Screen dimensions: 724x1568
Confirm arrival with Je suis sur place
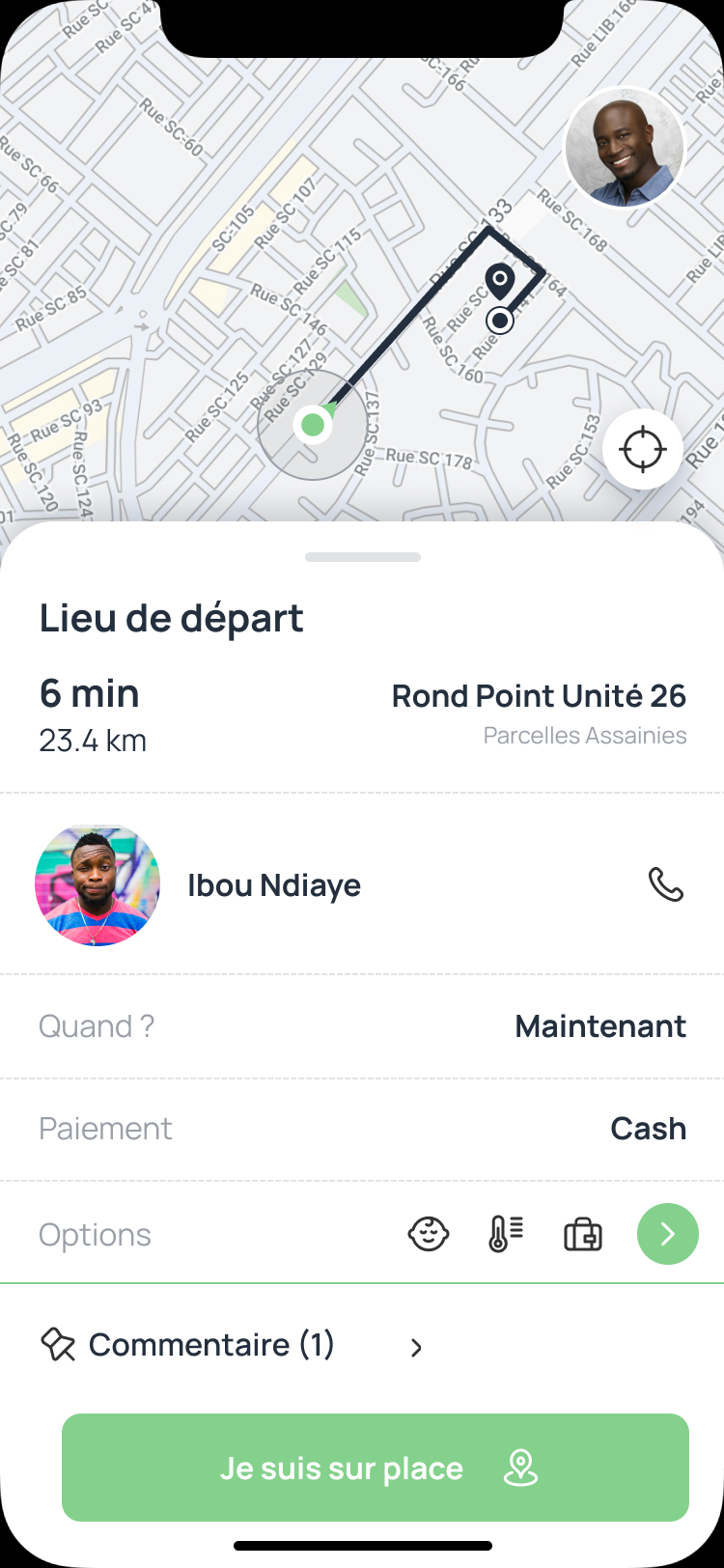pyautogui.click(x=376, y=1468)
